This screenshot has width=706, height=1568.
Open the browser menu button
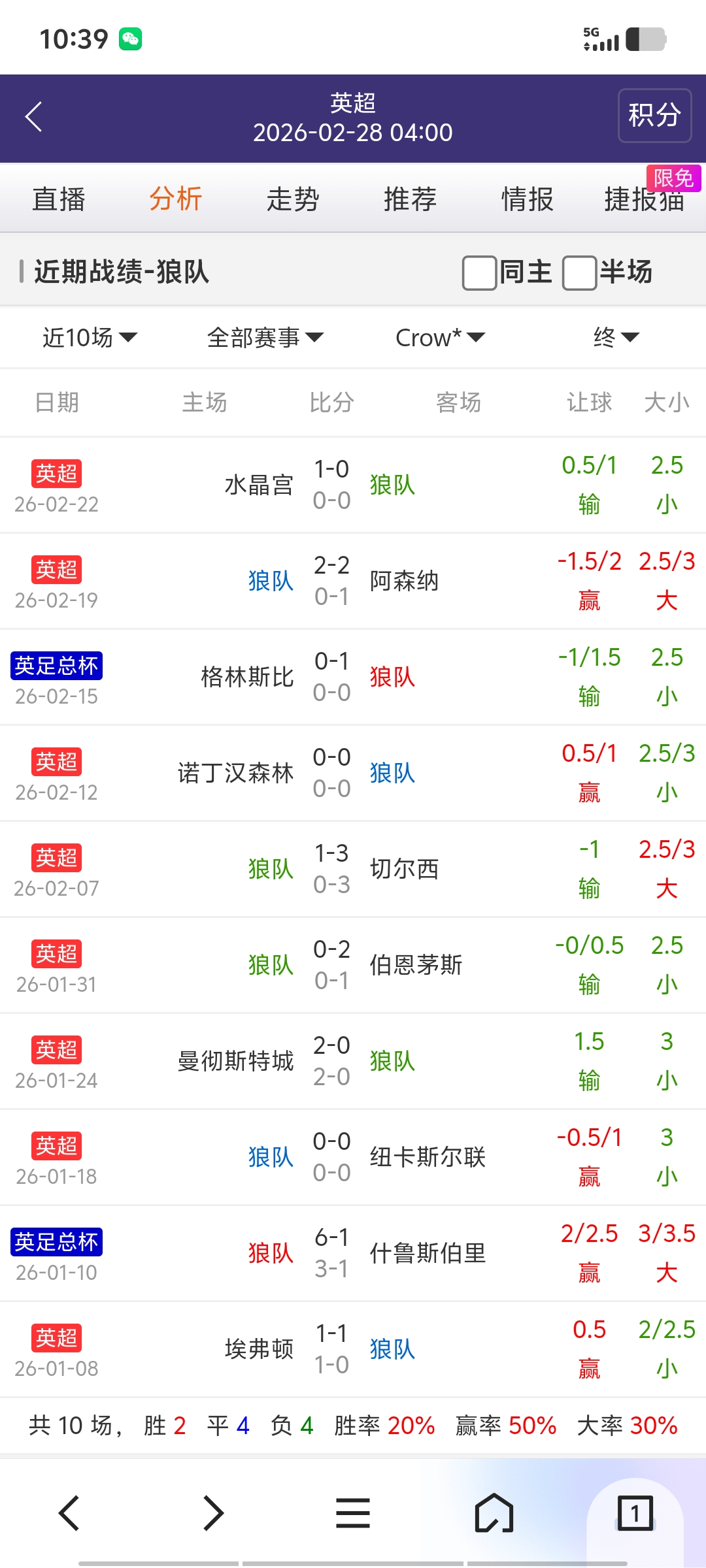pos(353,1513)
